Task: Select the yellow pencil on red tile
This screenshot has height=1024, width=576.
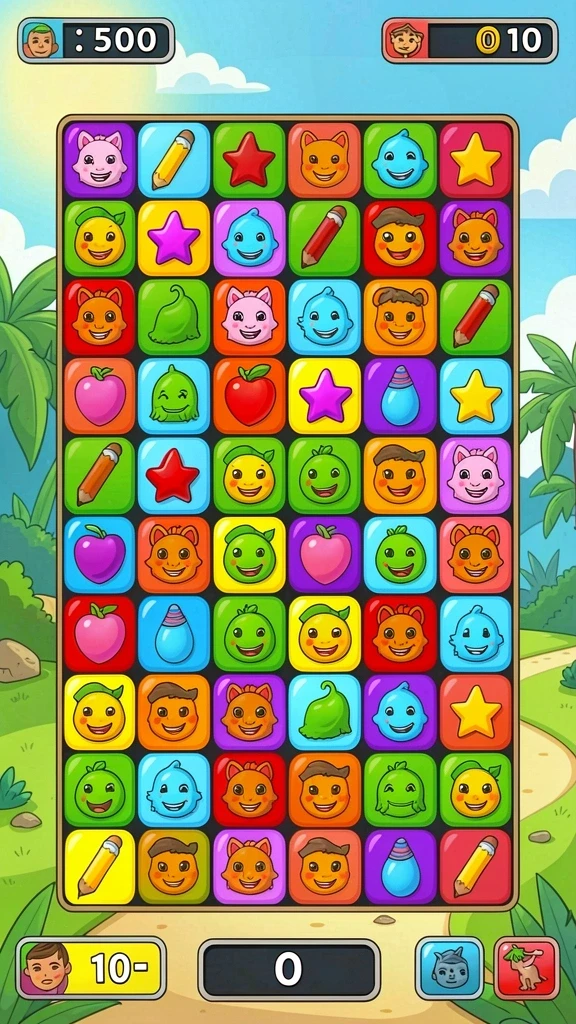Action: click(x=475, y=867)
